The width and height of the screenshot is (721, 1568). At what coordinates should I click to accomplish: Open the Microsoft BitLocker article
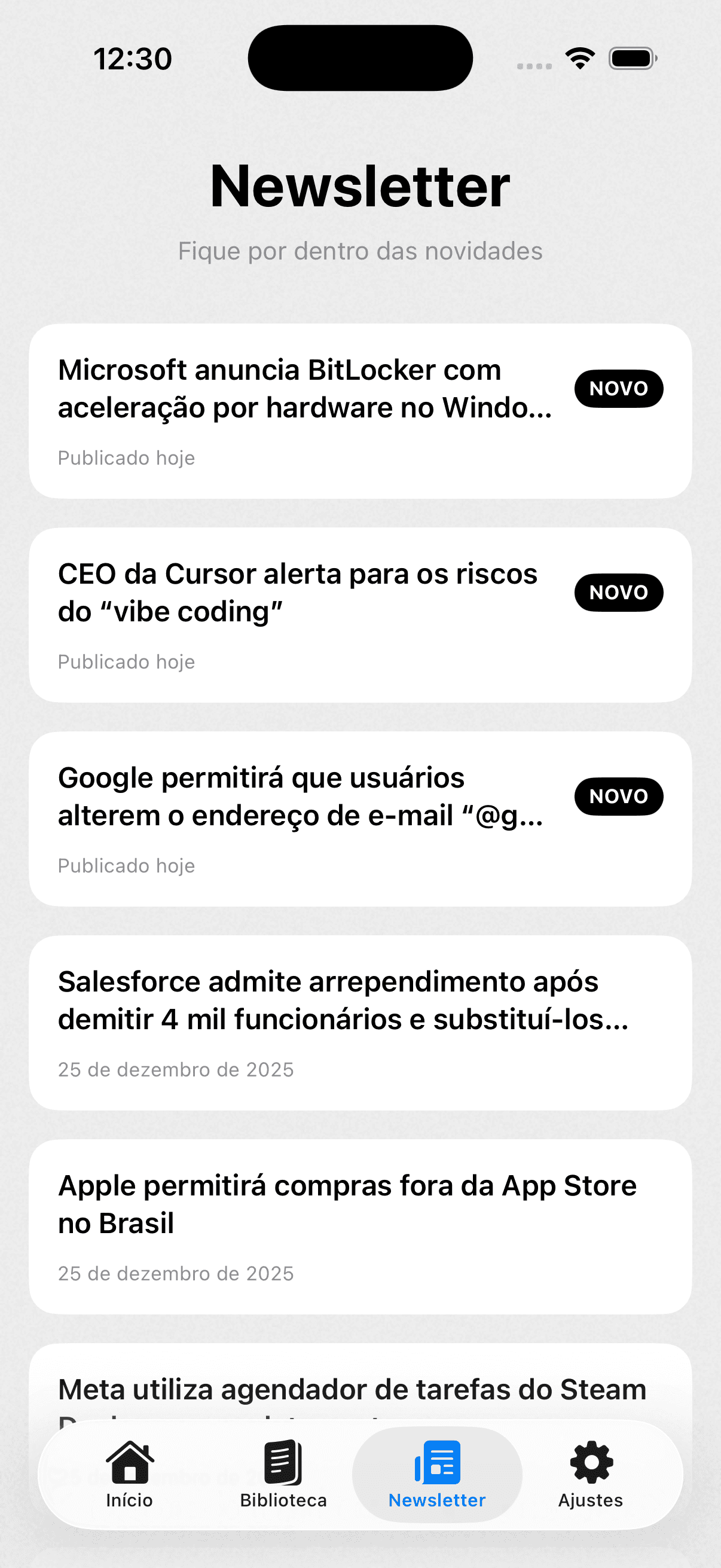[x=304, y=408]
